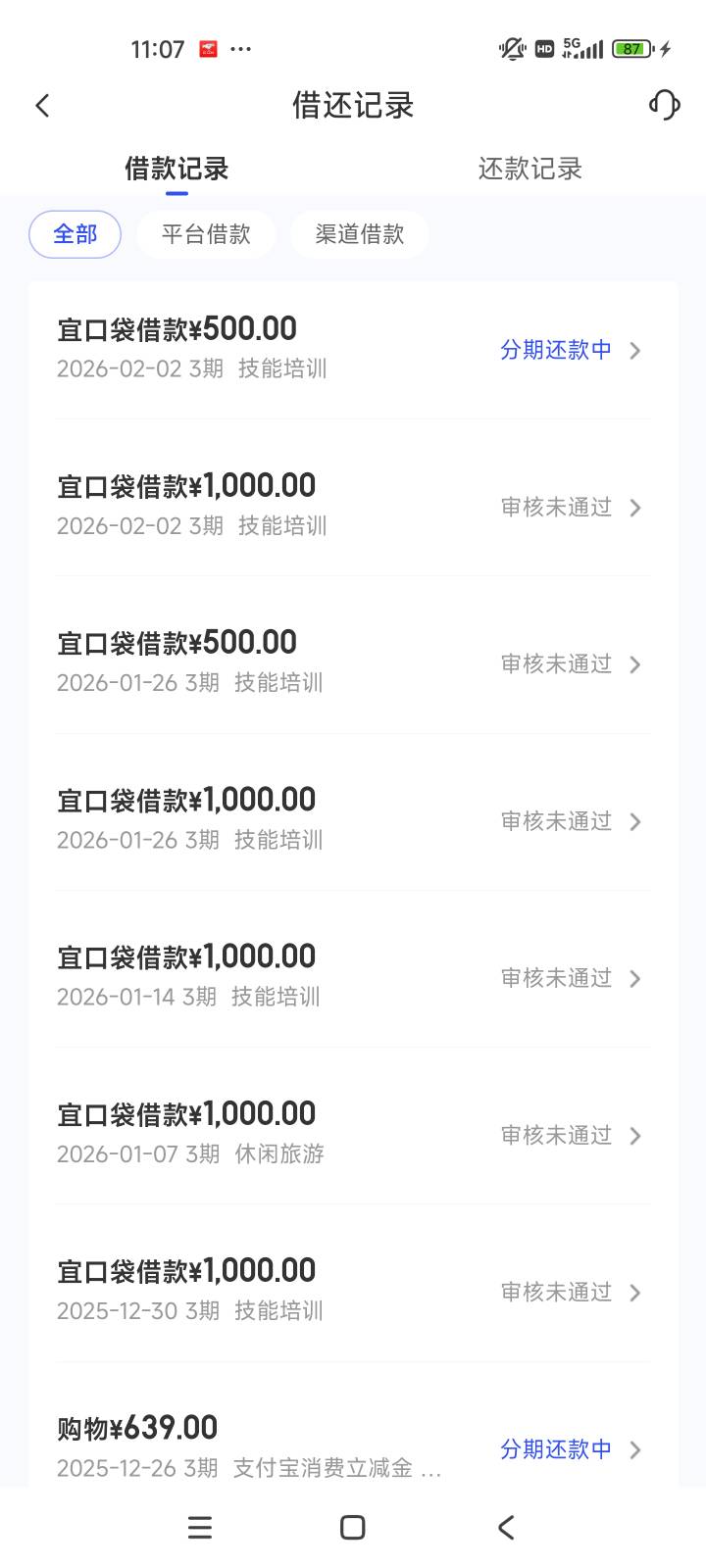View the 2025-12-30 loan record
The height and width of the screenshot is (1568, 706).
[353, 1290]
